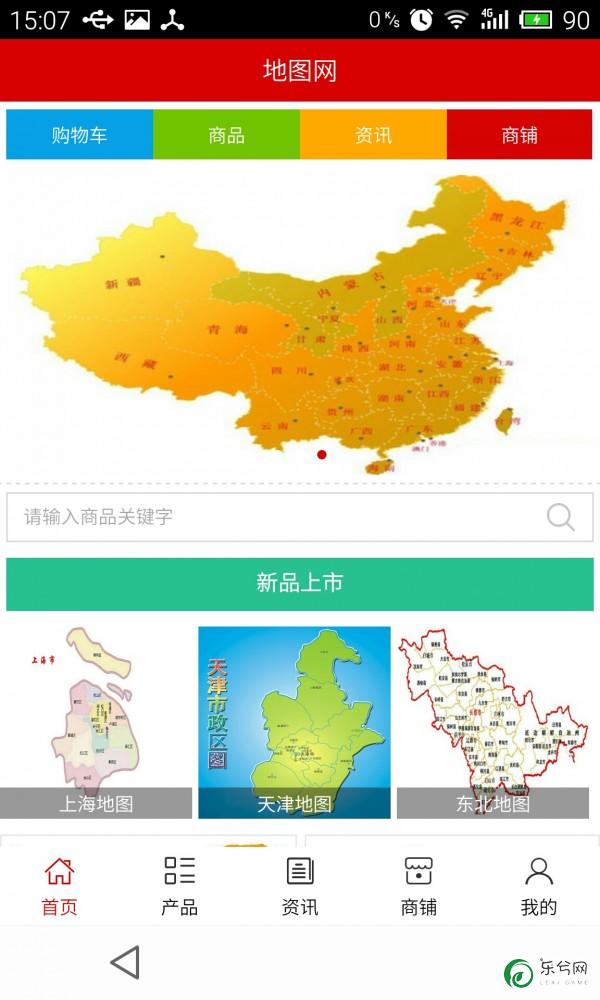
Task: Select the red 商铺 button
Action: pyautogui.click(x=519, y=135)
